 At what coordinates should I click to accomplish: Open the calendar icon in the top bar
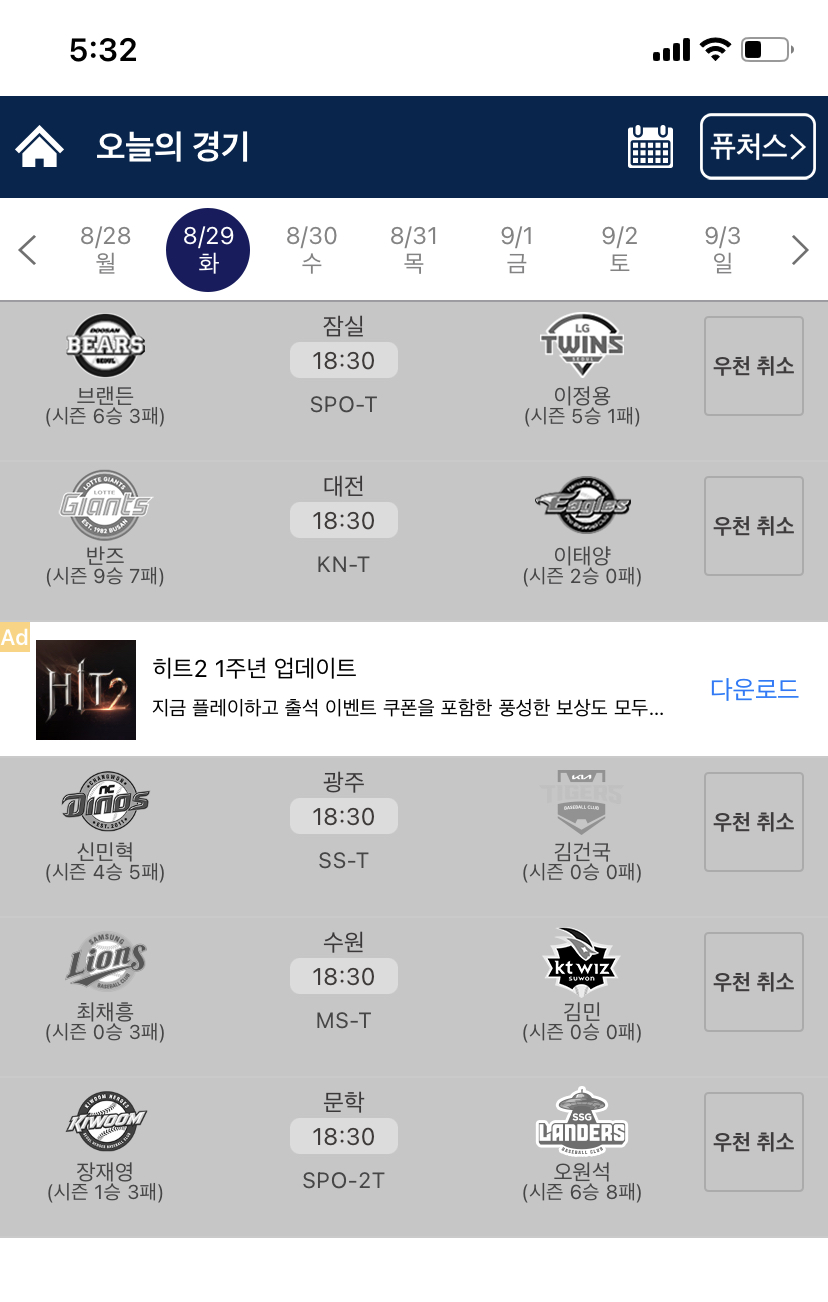(x=651, y=146)
